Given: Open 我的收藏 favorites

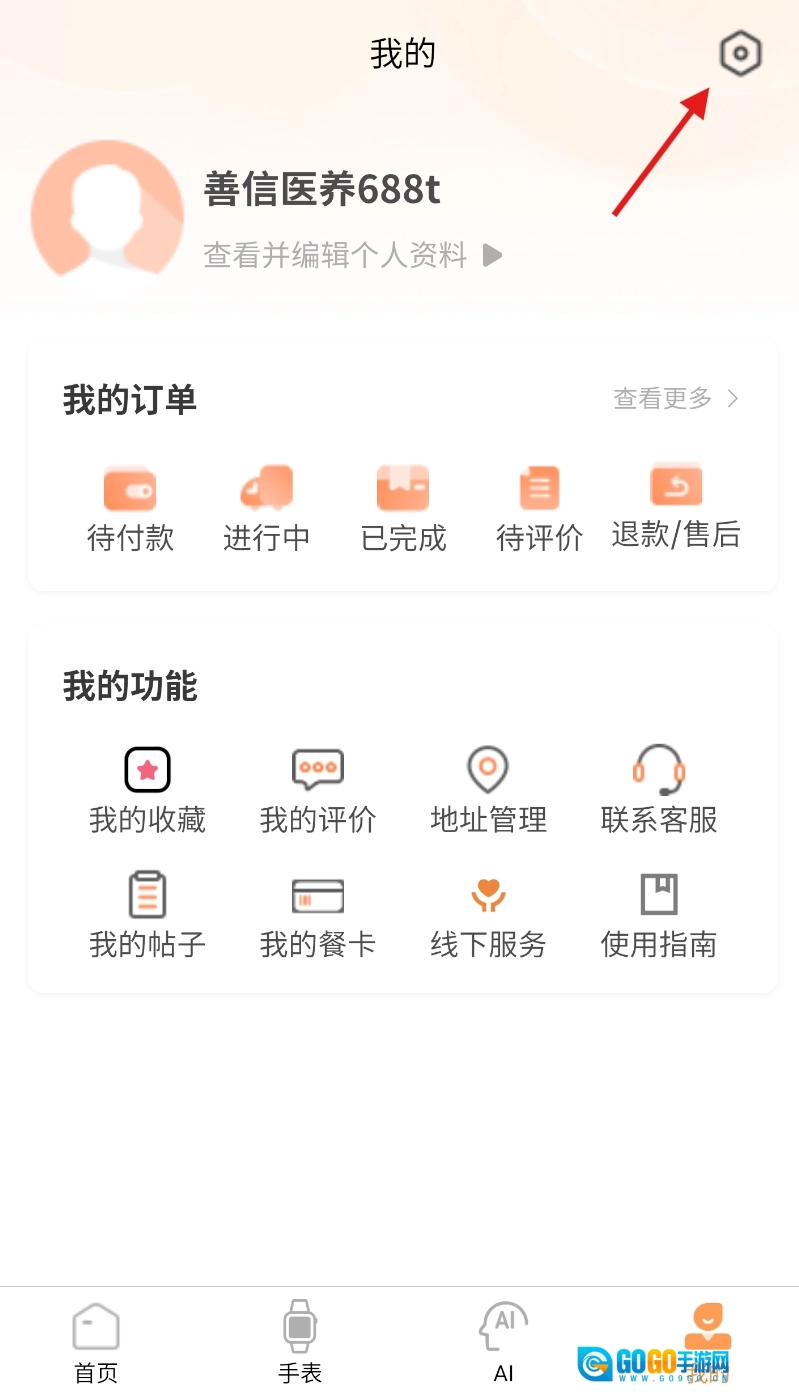Looking at the screenshot, I should click(x=147, y=791).
